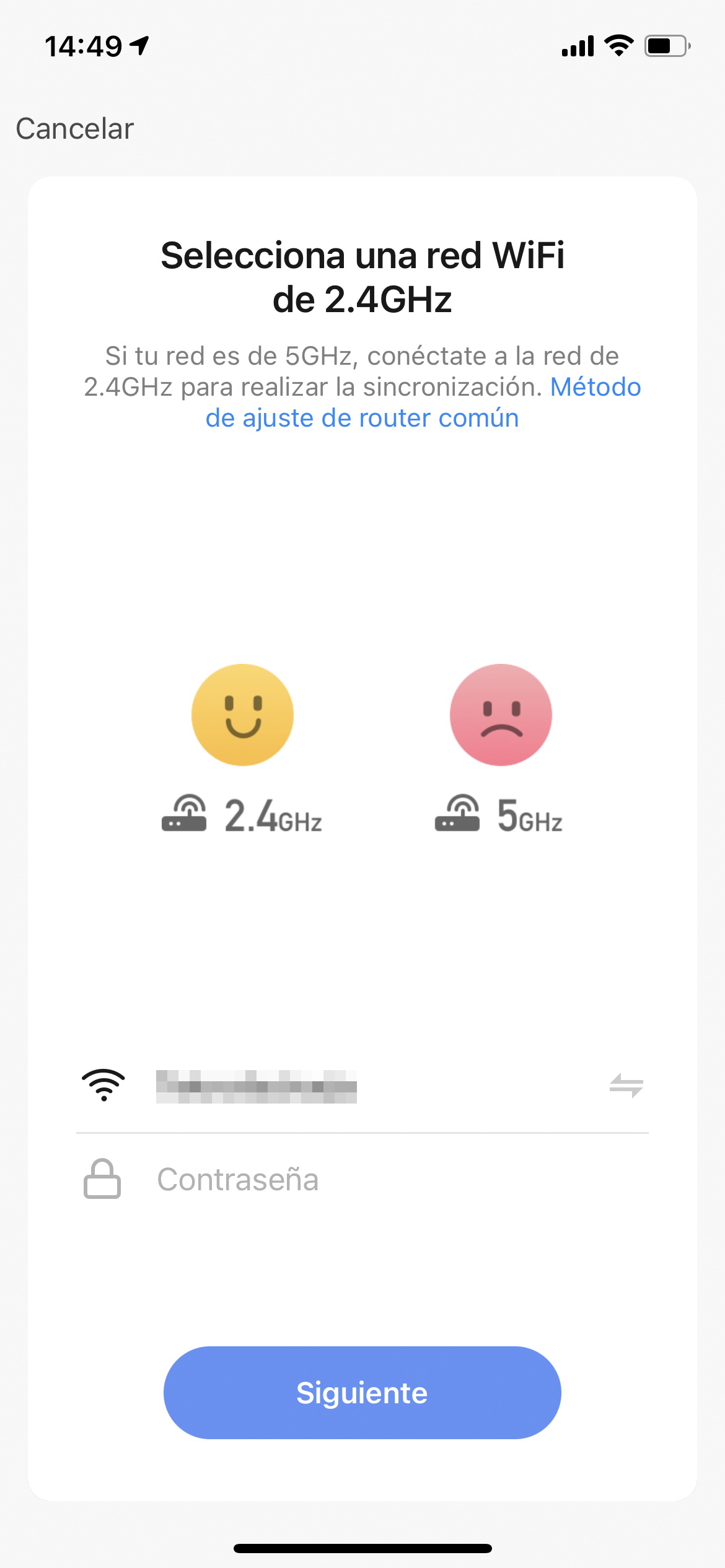The width and height of the screenshot is (725, 1568).
Task: Continue with the Siguiente button
Action: [x=362, y=1392]
